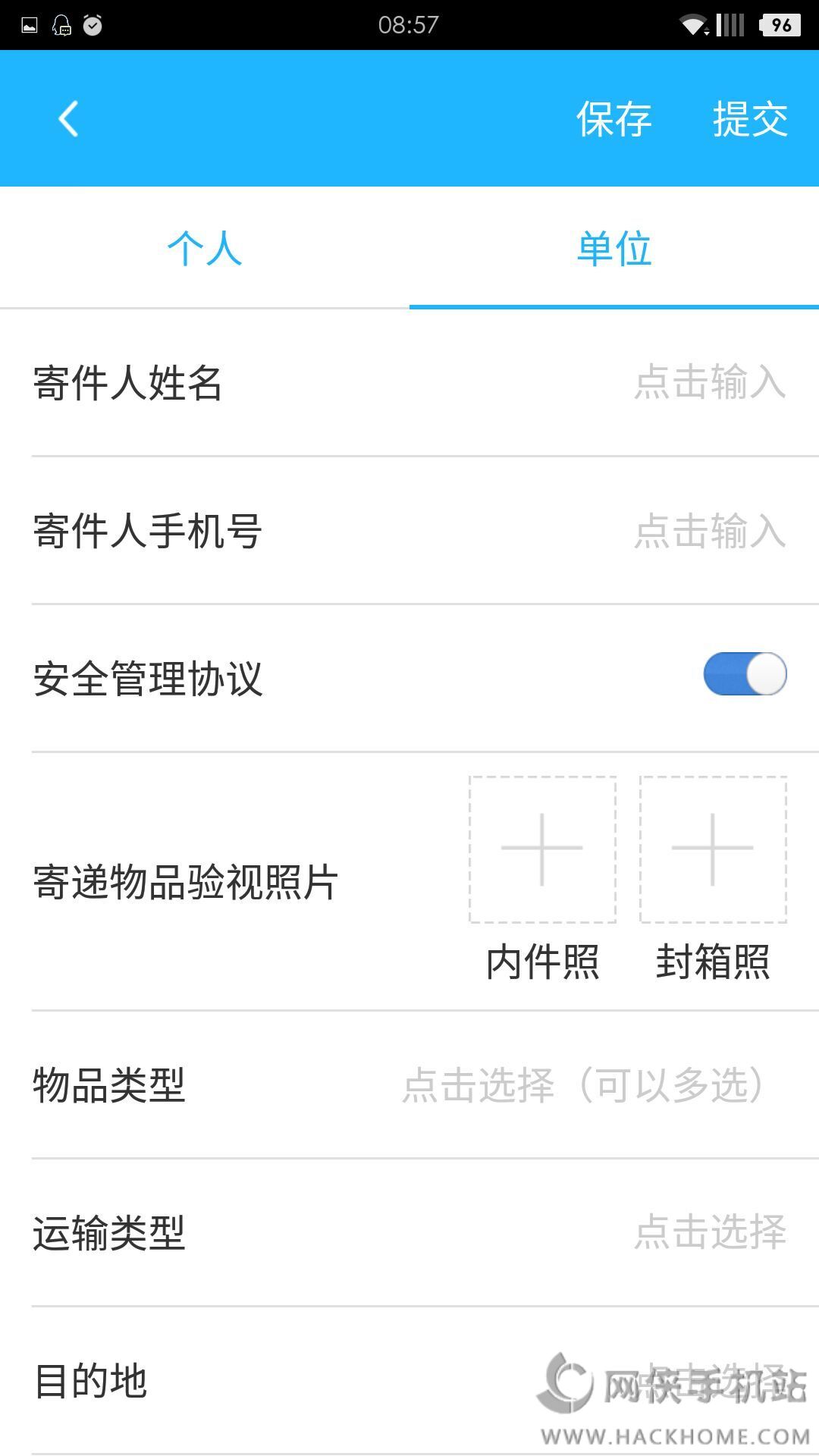Go back using the top-left arrow
This screenshot has width=819, height=1456.
[68, 119]
